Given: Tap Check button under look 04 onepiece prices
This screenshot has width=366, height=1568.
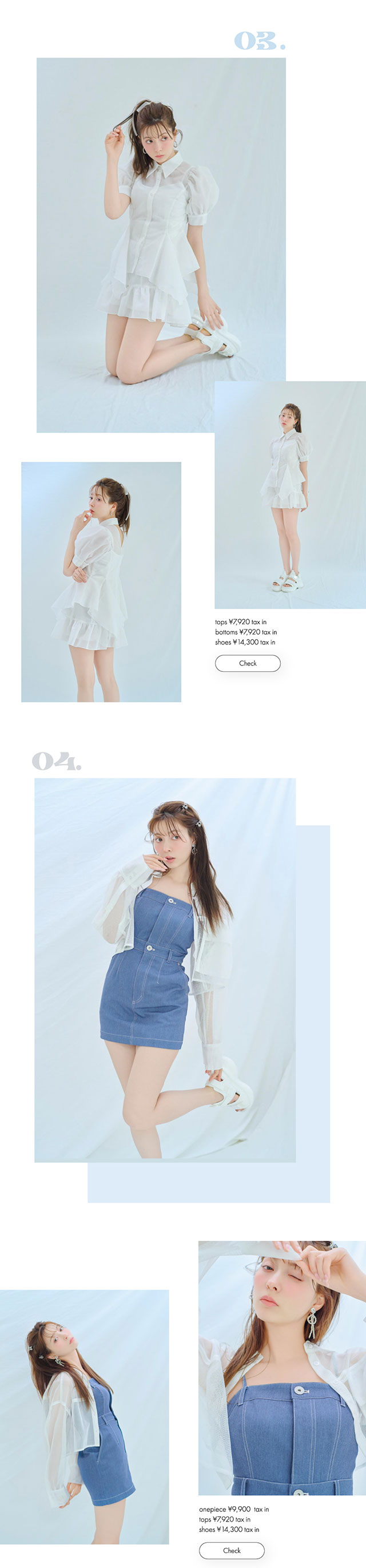Looking at the screenshot, I should [232, 1550].
